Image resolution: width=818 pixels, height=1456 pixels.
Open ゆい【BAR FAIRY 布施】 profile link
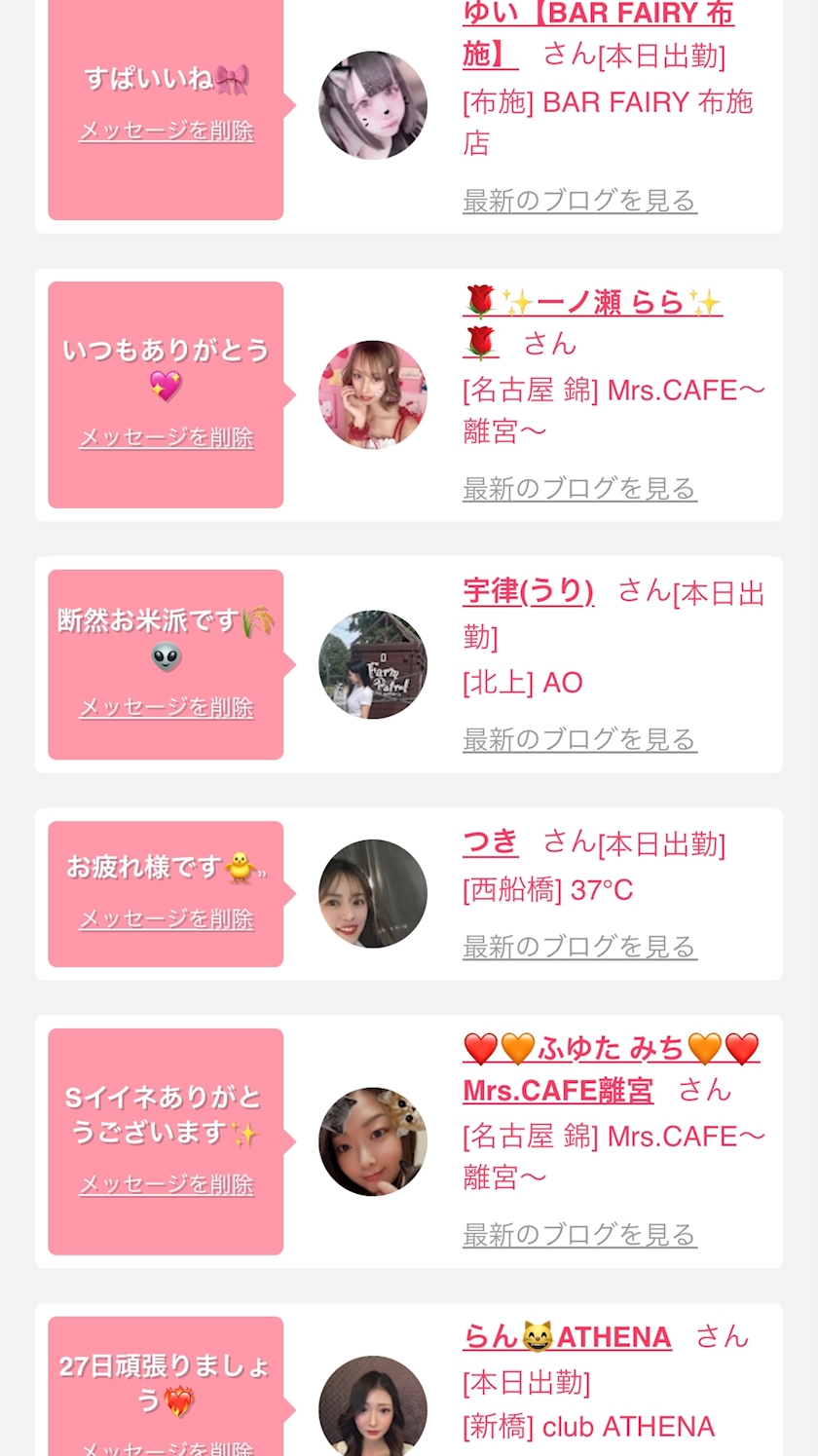click(598, 33)
